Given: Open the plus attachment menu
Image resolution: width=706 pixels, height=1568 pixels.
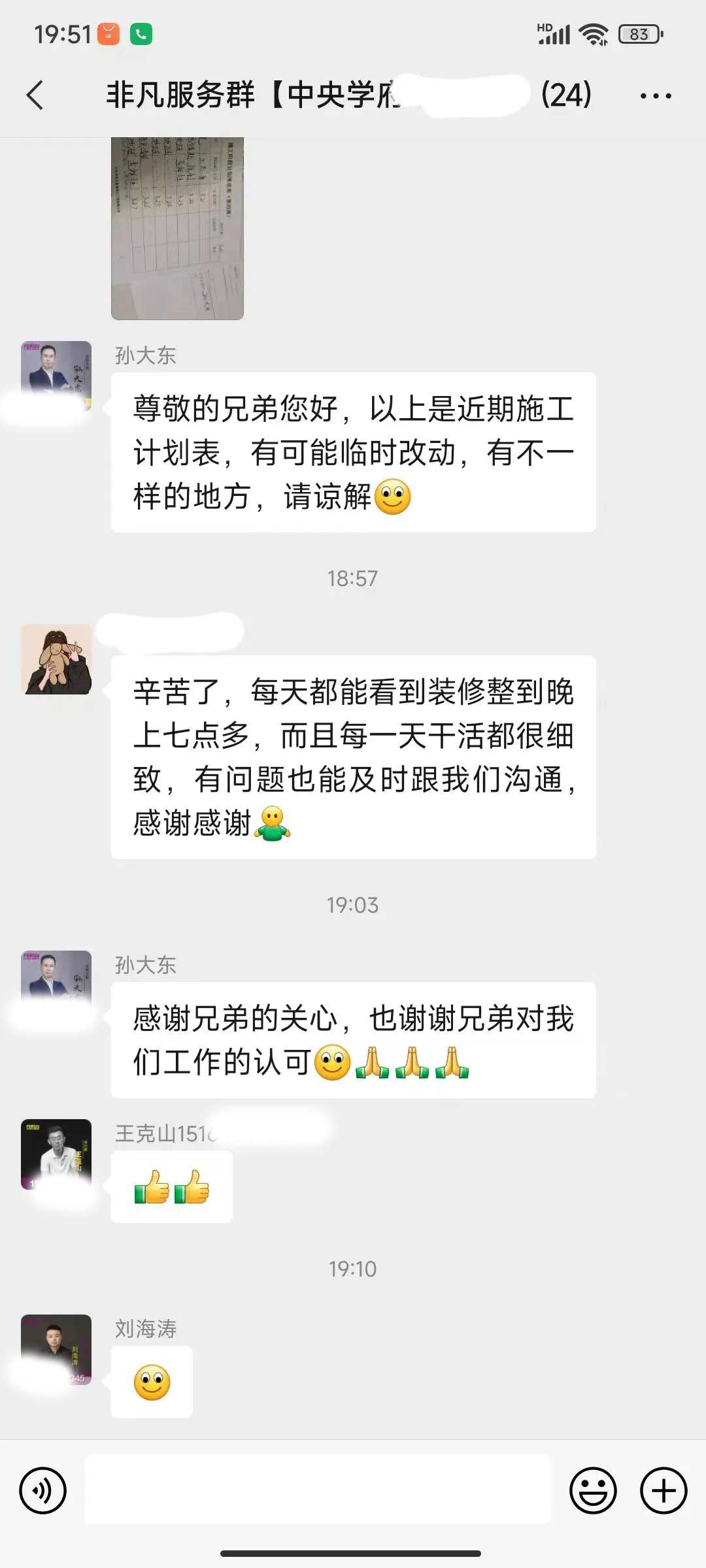Looking at the screenshot, I should tap(664, 1491).
